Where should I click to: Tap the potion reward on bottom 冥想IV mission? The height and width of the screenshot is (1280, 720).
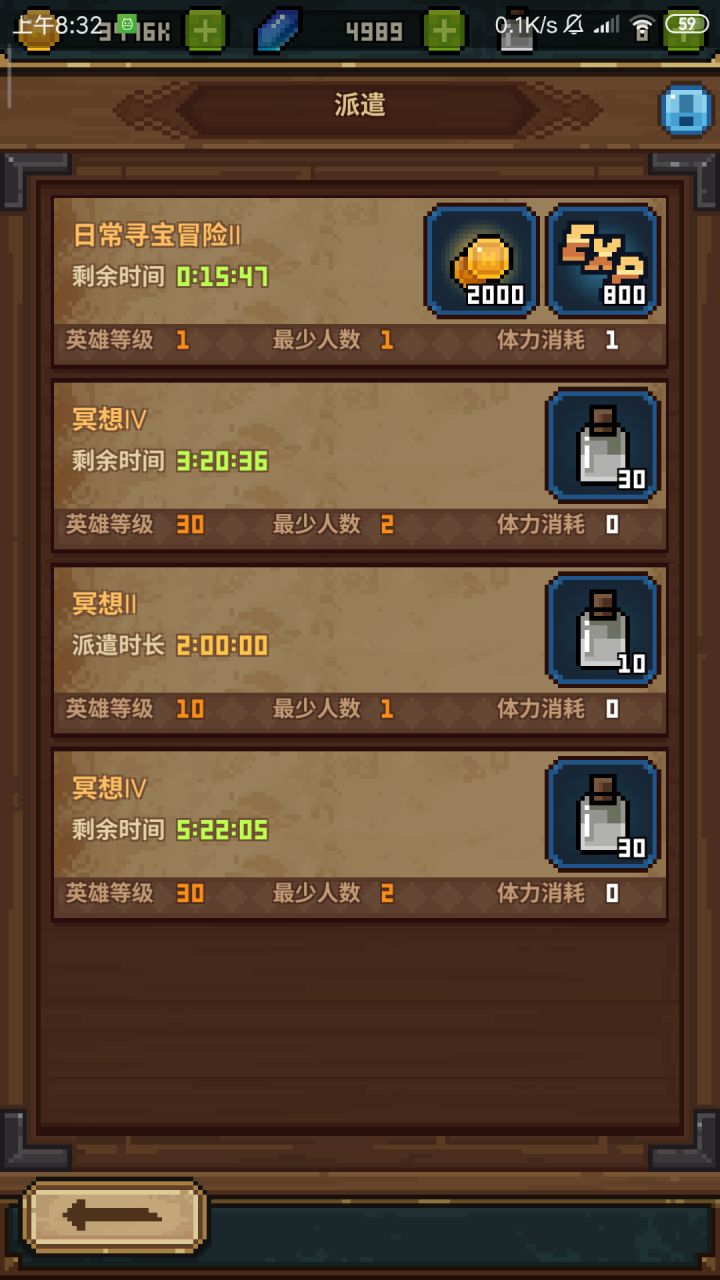(x=604, y=815)
